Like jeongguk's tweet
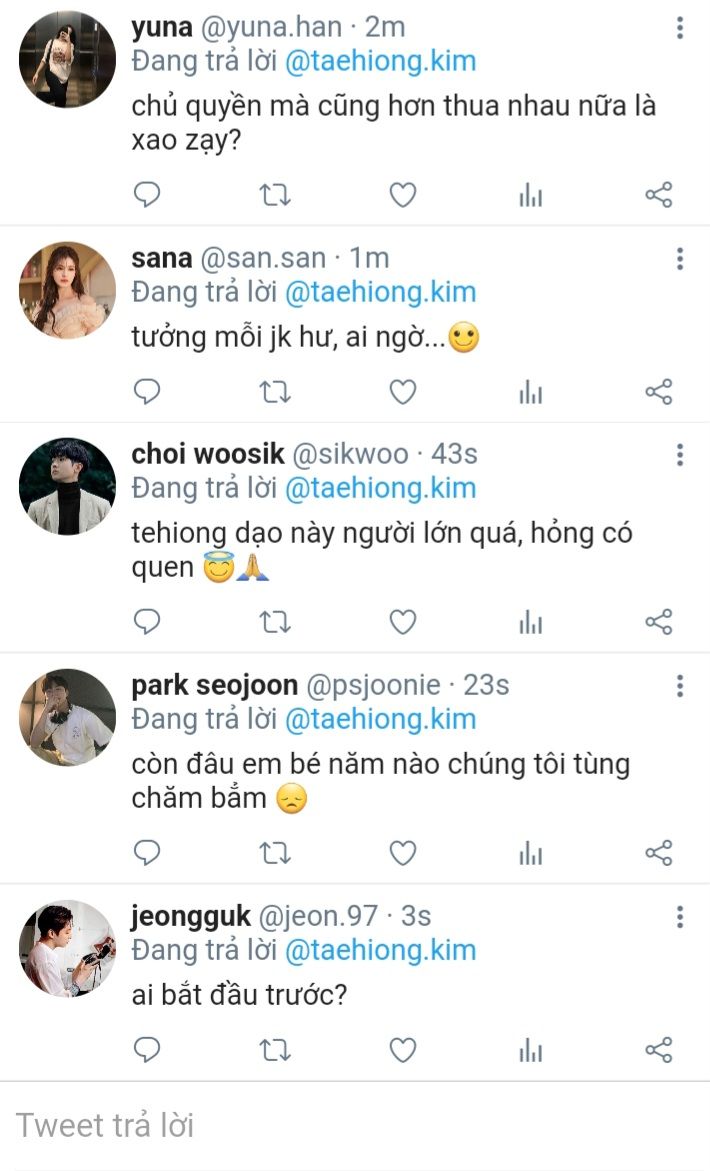Viewport: 710px width, 1171px height. click(x=402, y=1050)
